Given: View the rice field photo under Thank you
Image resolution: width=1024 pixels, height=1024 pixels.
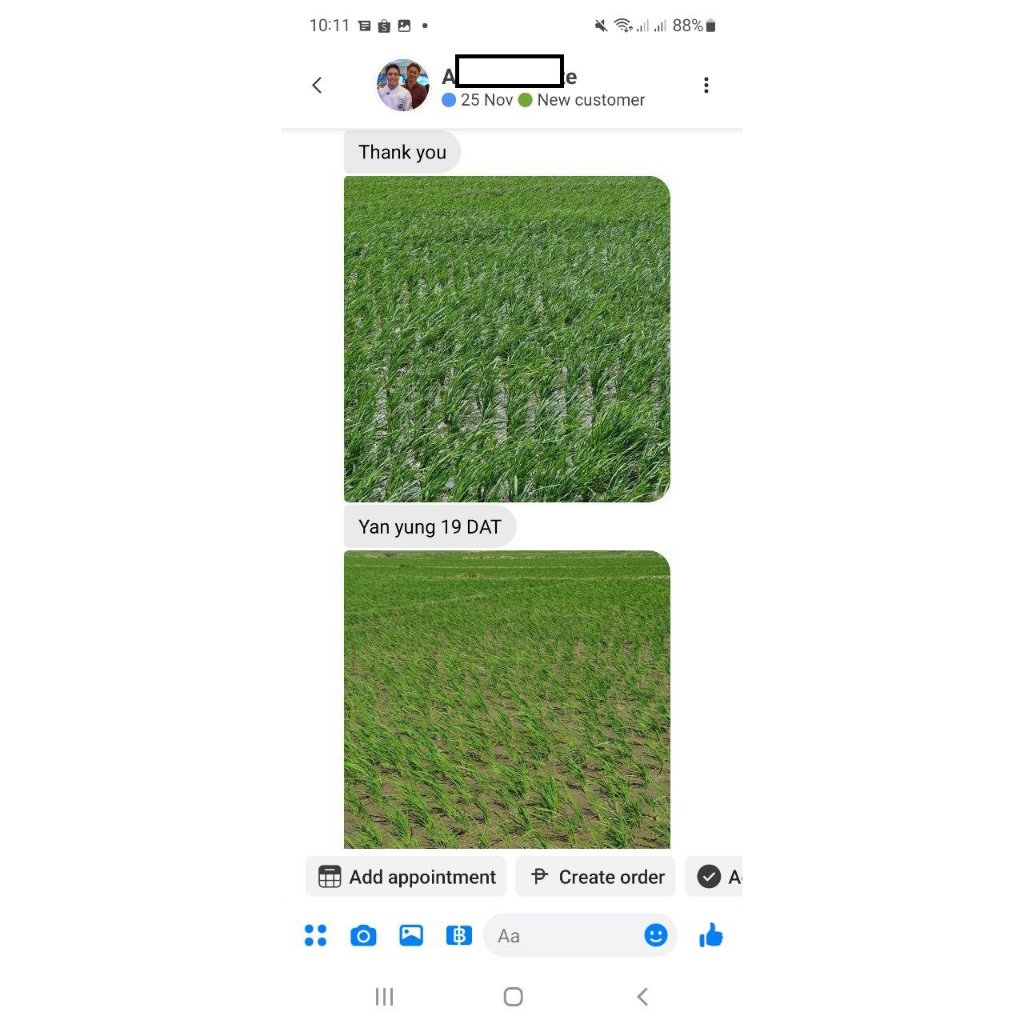Looking at the screenshot, I should pyautogui.click(x=507, y=339).
